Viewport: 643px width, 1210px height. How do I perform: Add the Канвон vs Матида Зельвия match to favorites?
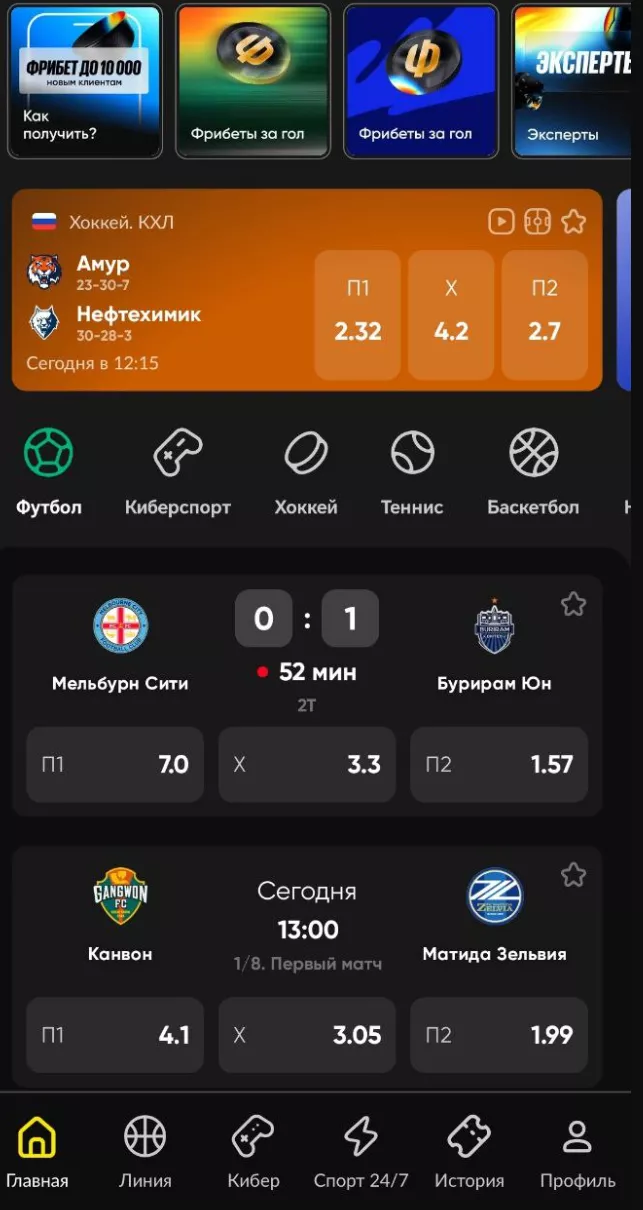(x=573, y=875)
